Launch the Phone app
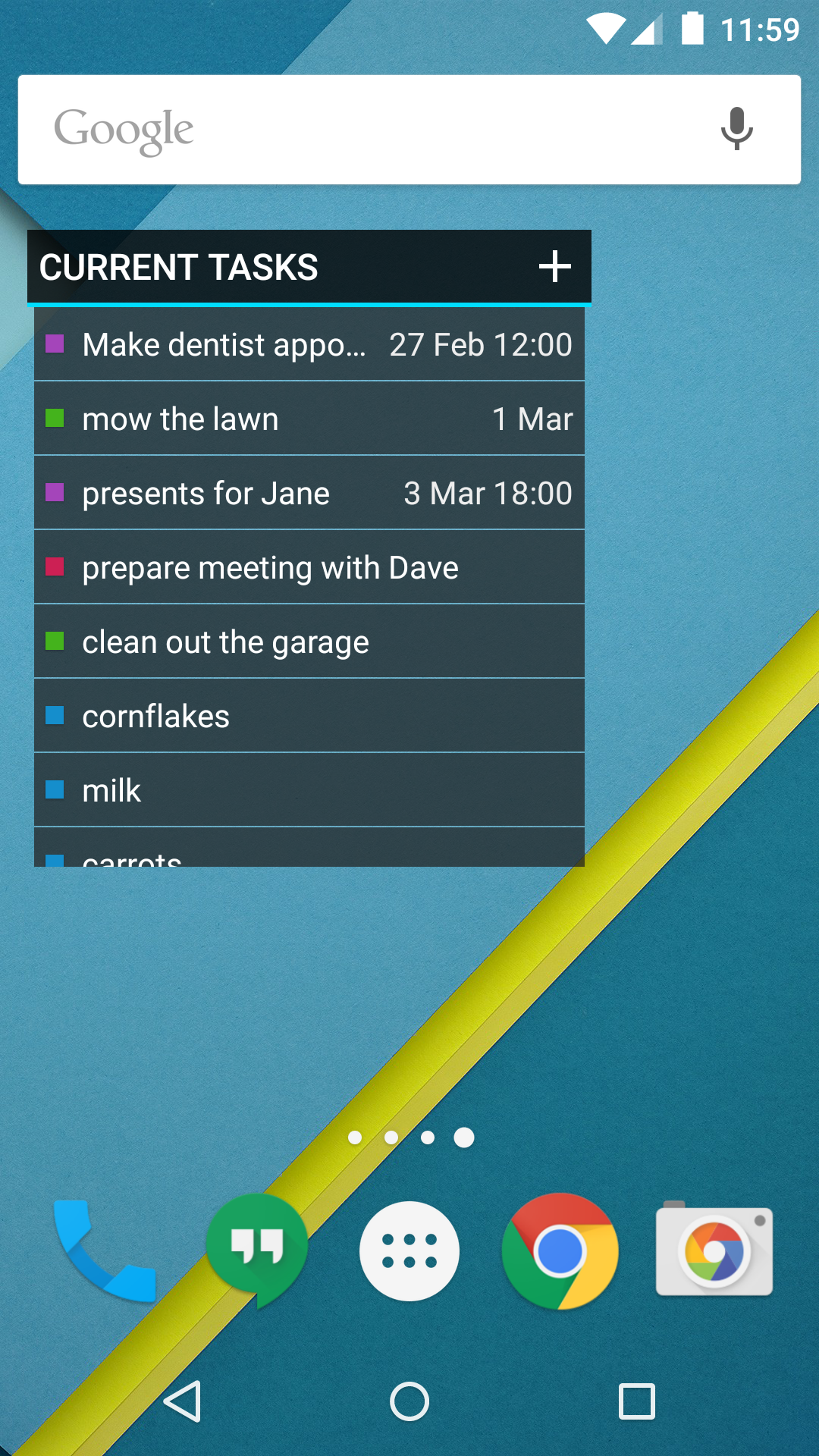819x1456 pixels. coord(105,1251)
